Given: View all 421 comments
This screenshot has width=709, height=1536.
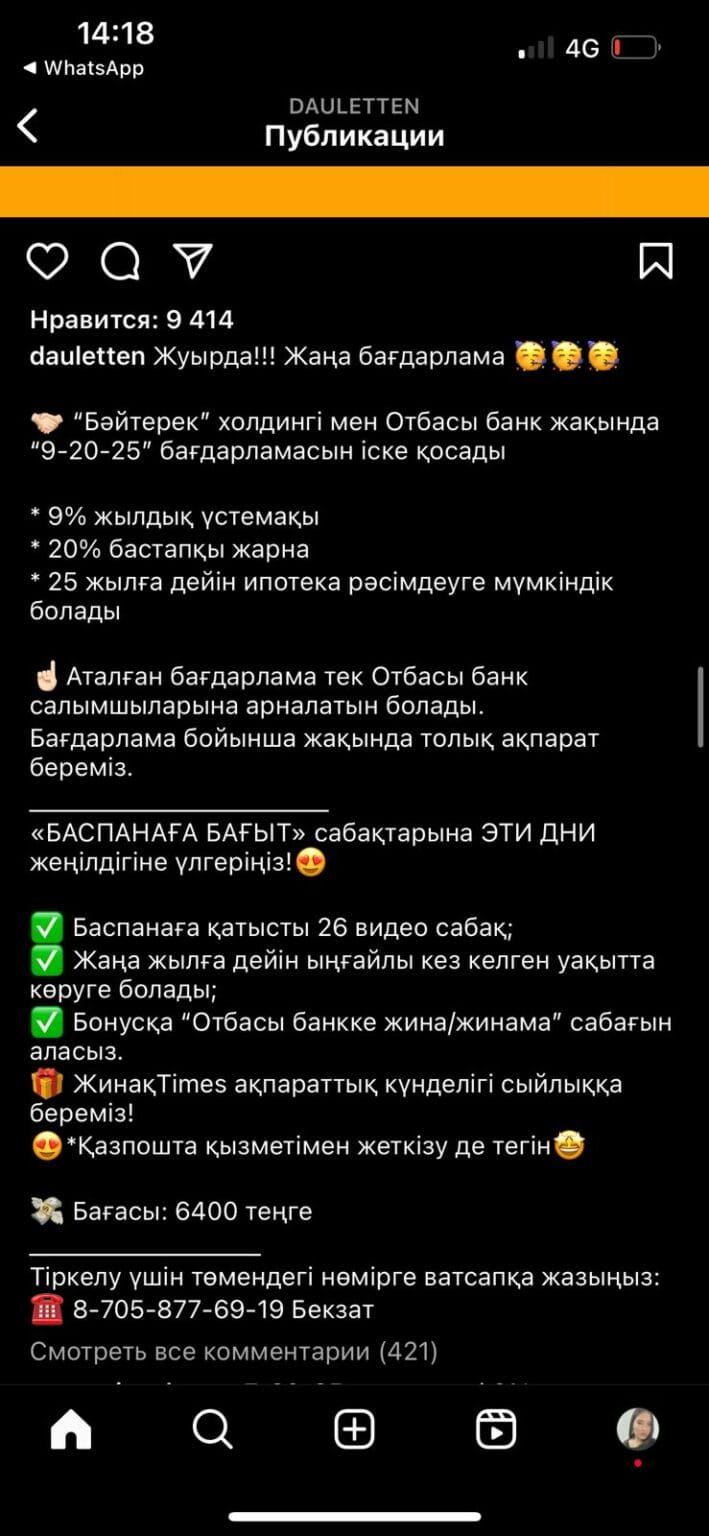Looking at the screenshot, I should (x=233, y=1352).
